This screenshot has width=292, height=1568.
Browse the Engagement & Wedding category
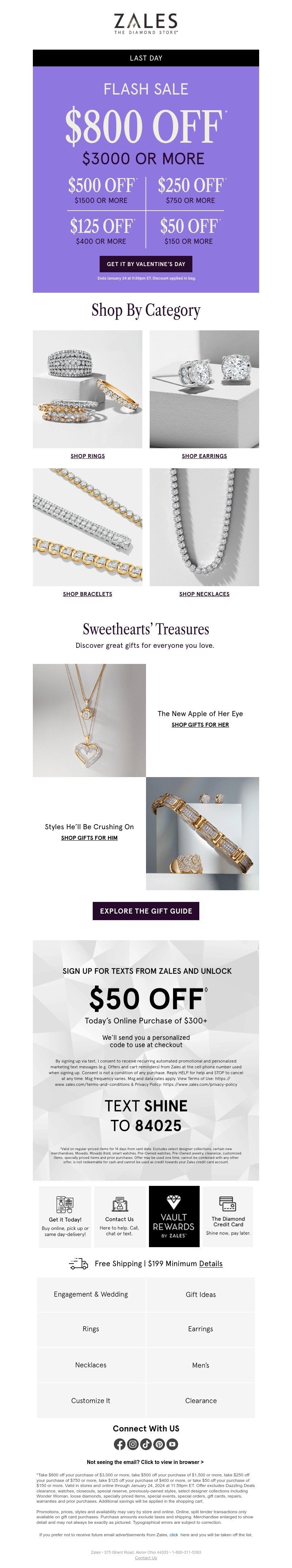tap(91, 1295)
